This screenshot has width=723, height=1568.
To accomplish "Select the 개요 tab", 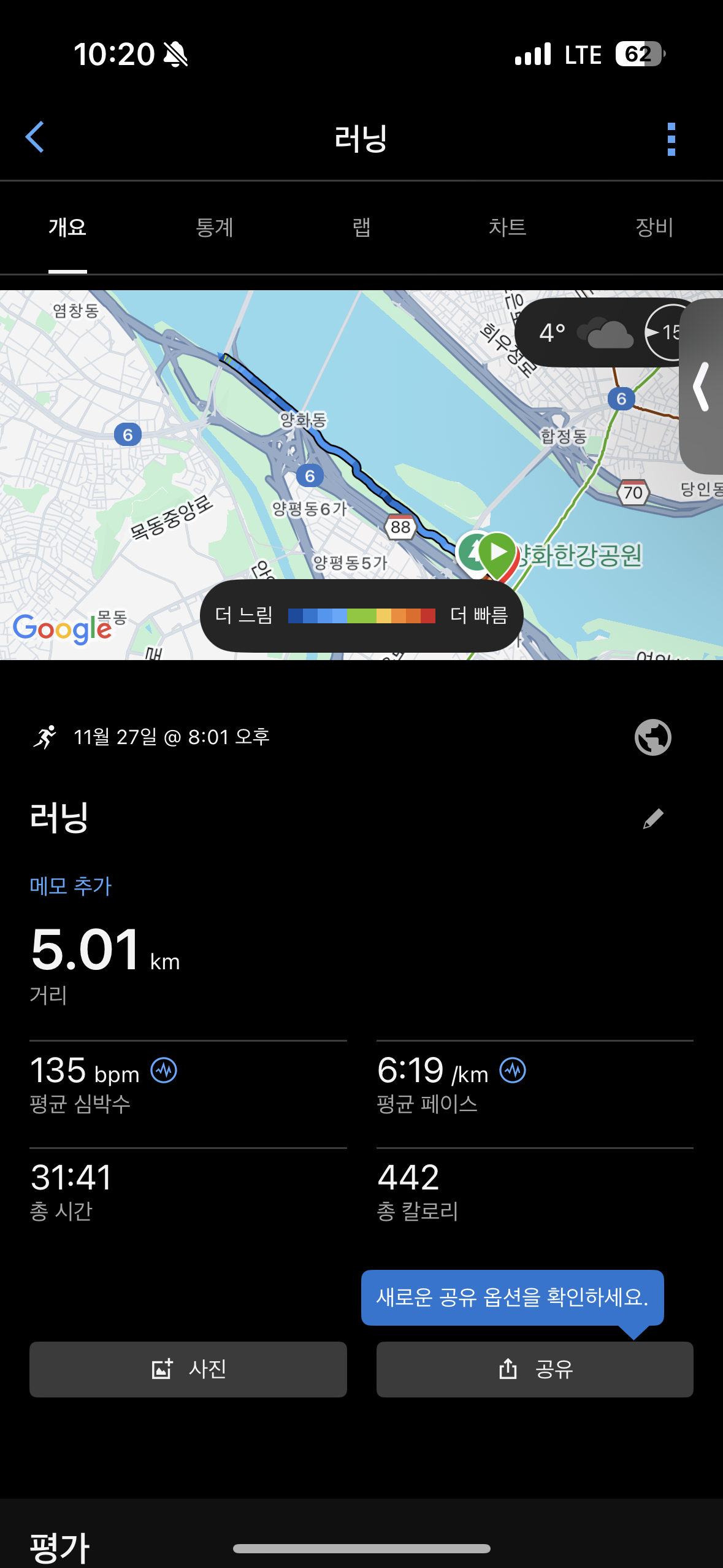I will [67, 228].
